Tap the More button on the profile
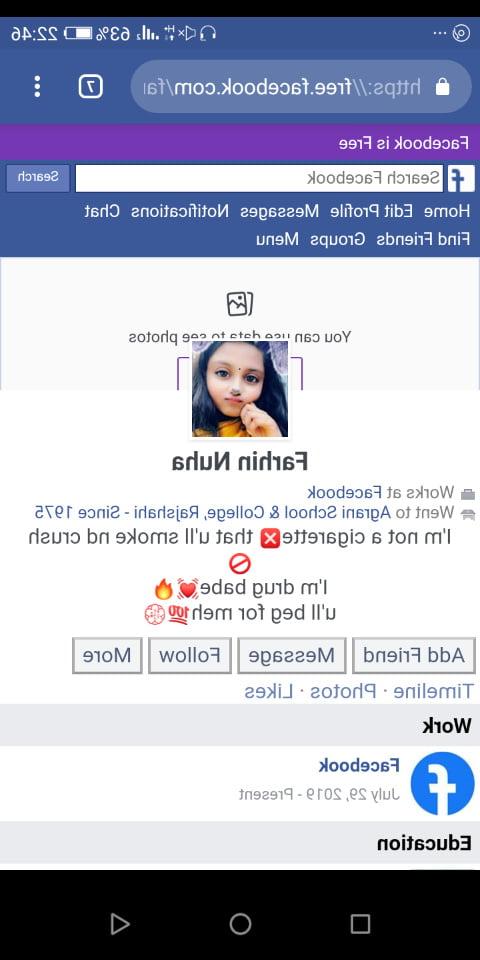 (107, 656)
